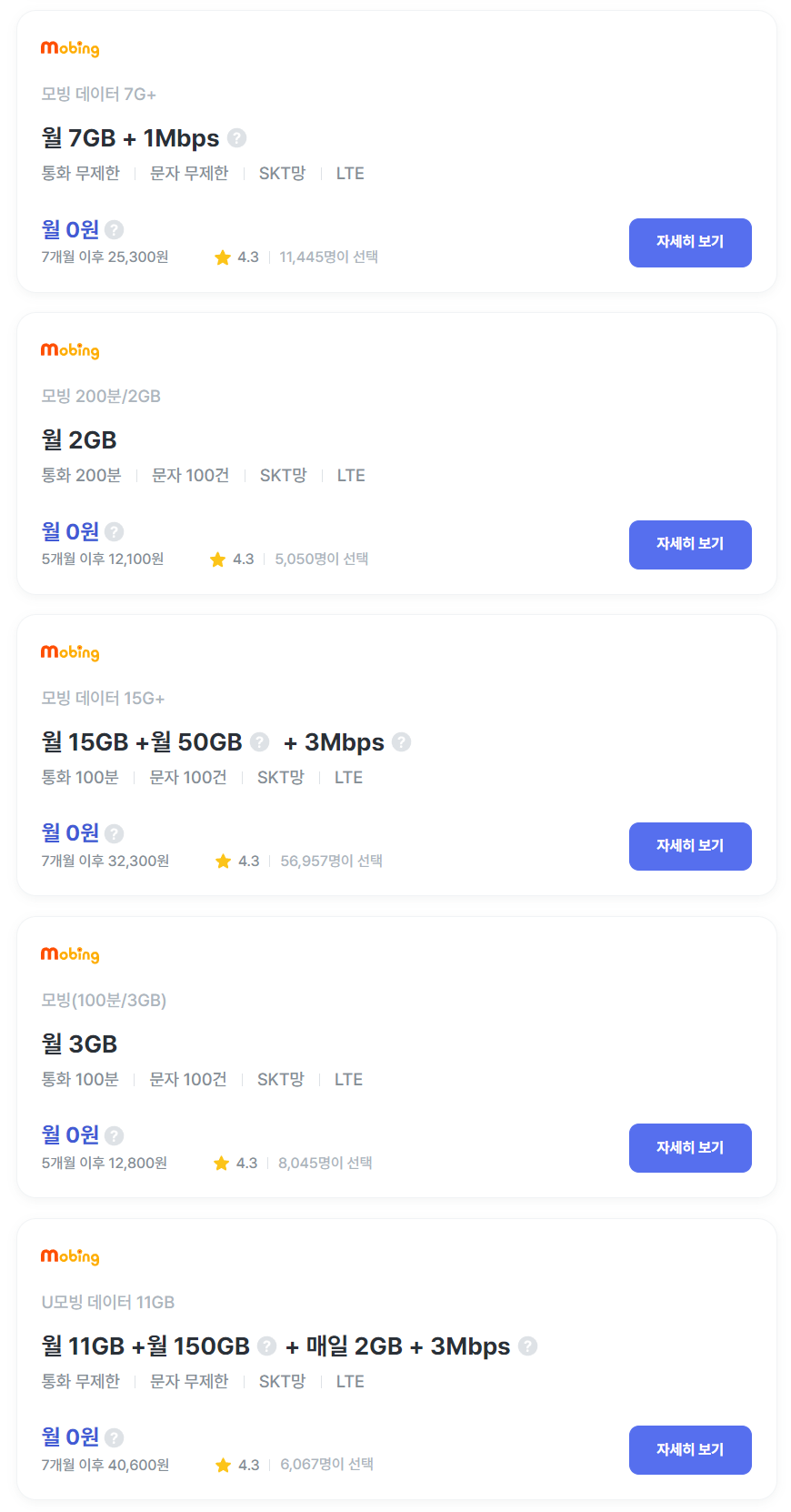View details of 모빙 데이터 15G+ plan
The image size is (791, 1512).
[x=690, y=846]
